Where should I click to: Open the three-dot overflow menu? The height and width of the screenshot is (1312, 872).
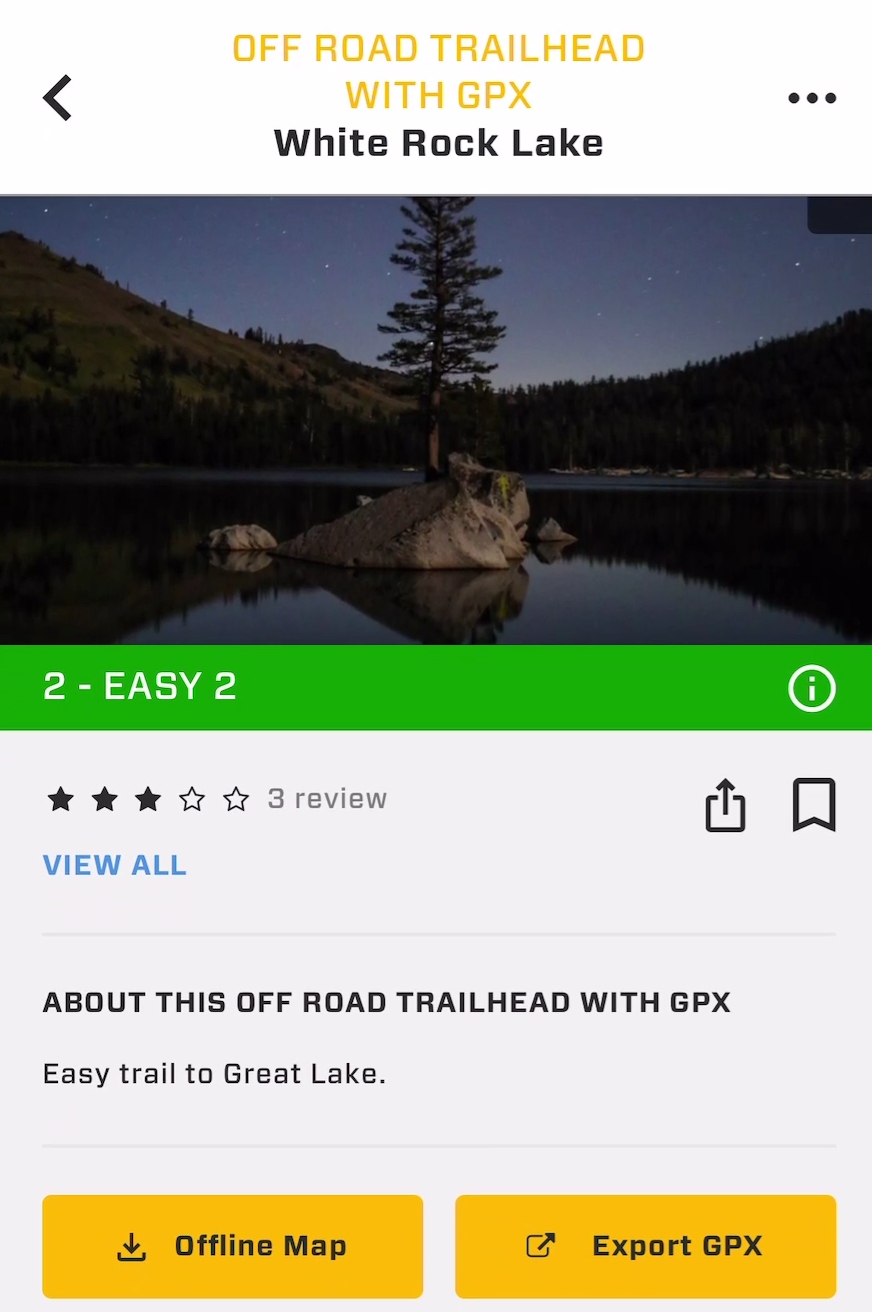point(811,98)
